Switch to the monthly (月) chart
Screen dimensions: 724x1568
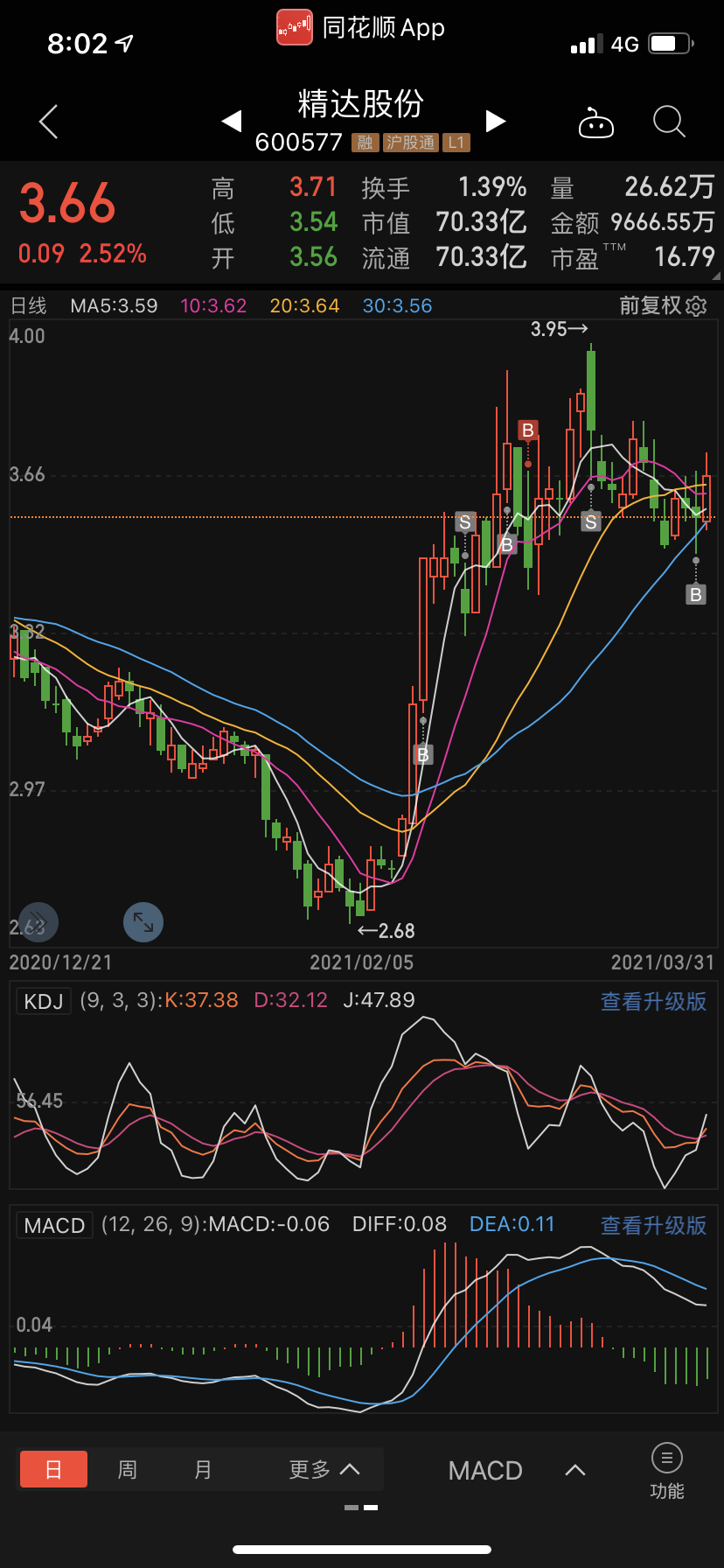[x=203, y=1469]
